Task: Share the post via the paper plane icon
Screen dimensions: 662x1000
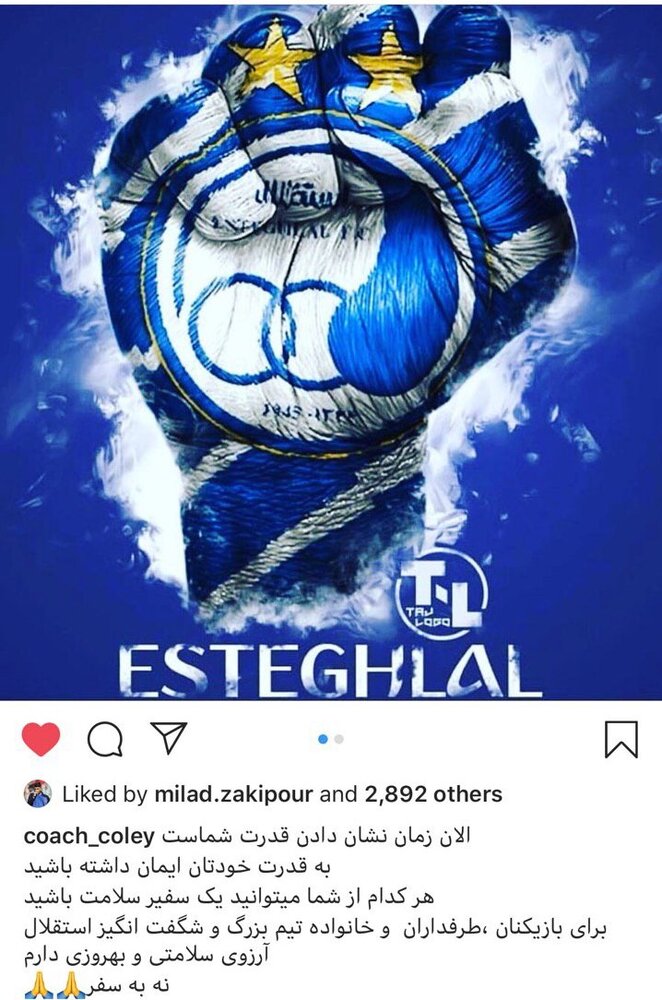Action: tap(168, 740)
